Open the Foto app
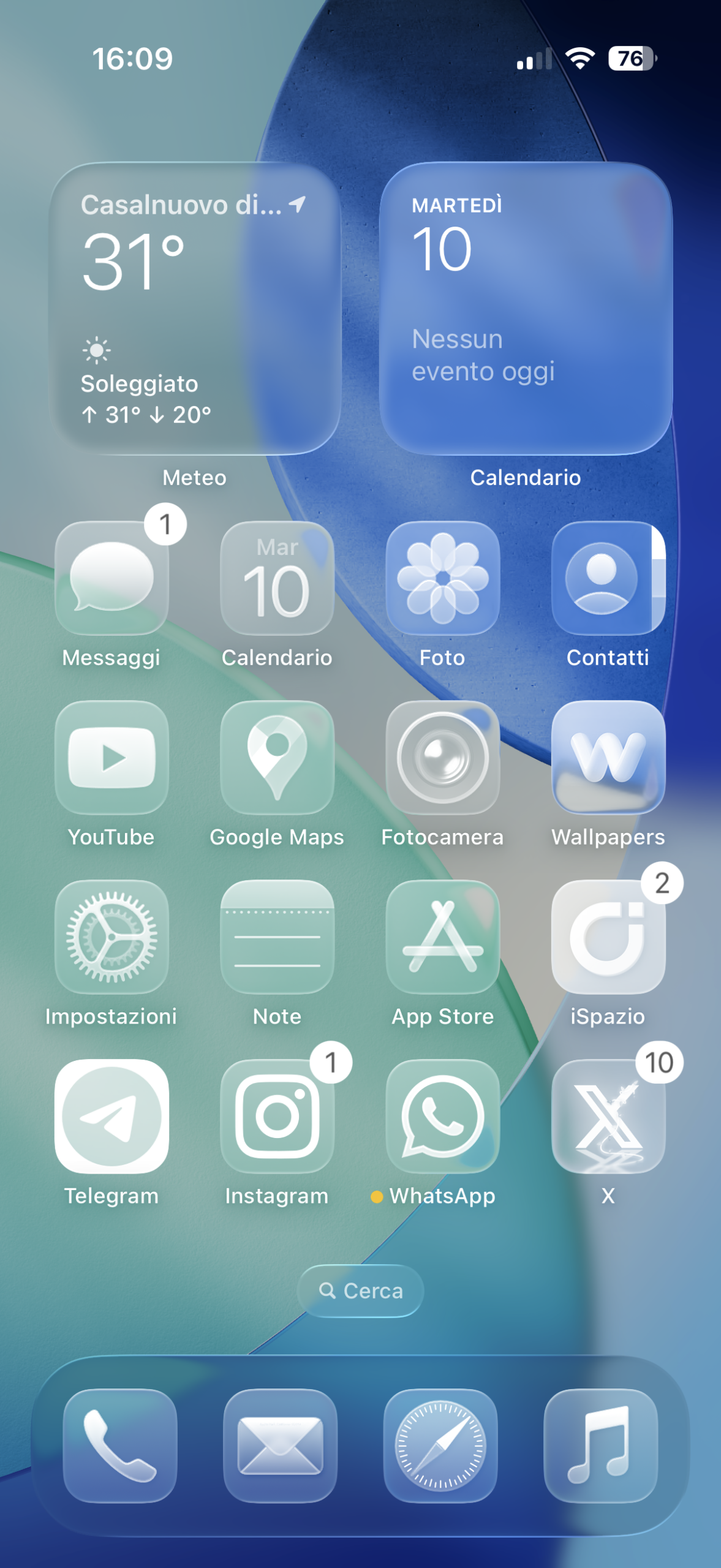 coord(442,578)
